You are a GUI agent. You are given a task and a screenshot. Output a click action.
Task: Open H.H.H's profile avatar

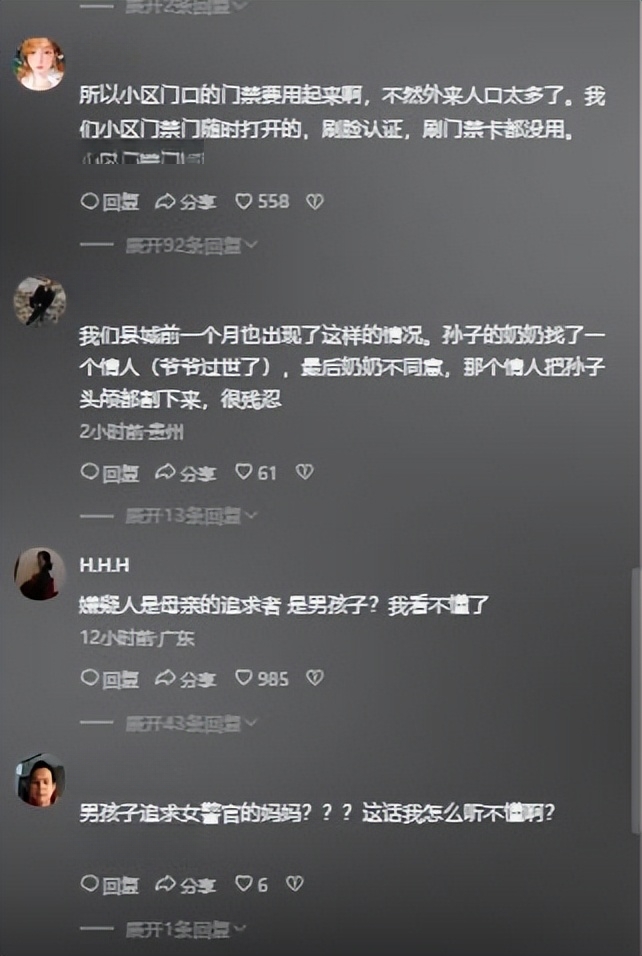coord(40,574)
